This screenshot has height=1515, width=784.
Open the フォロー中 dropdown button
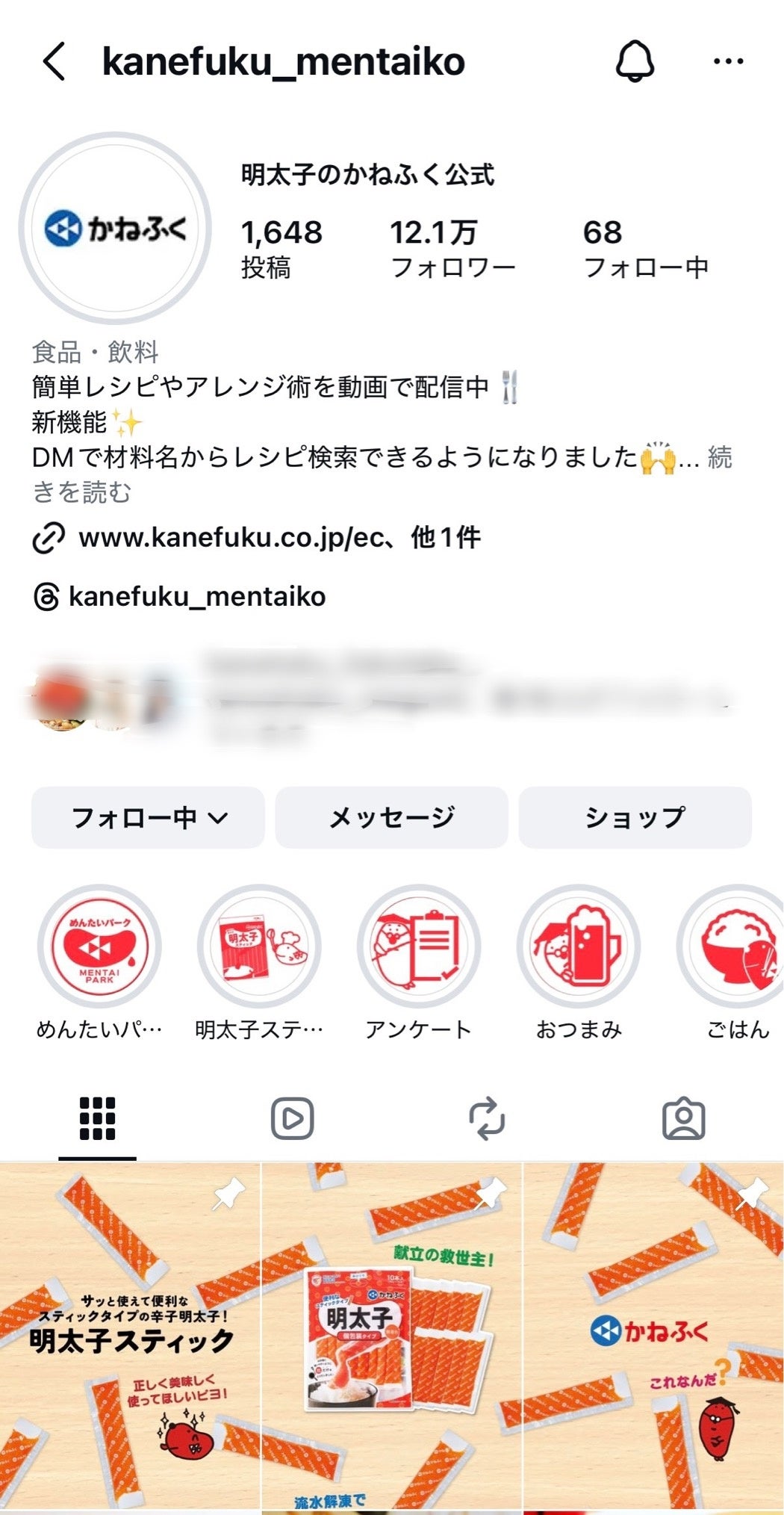(x=148, y=817)
